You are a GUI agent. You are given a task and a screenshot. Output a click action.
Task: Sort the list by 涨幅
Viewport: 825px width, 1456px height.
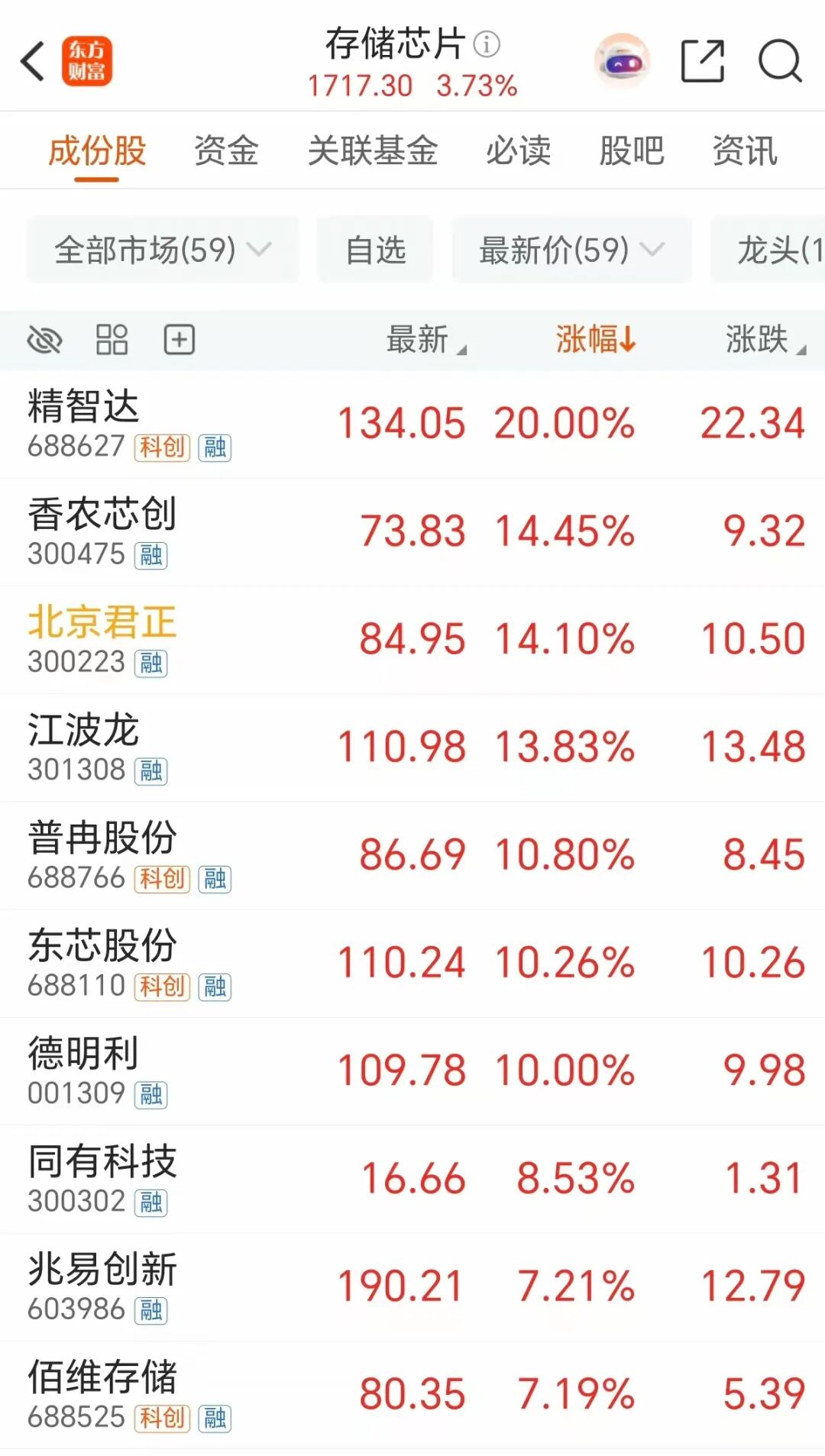596,339
